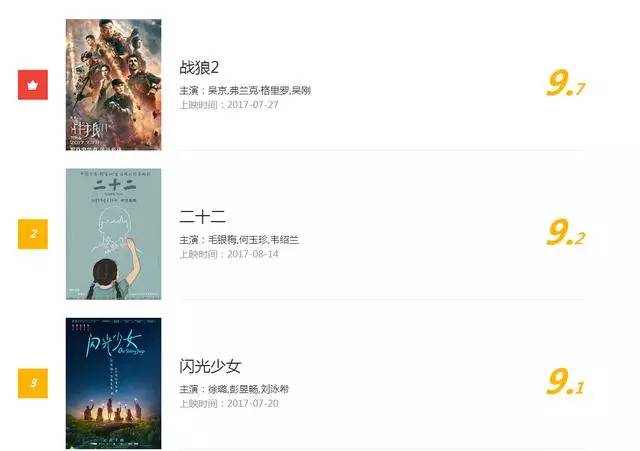Open the 闪光少女 title link
The image size is (640, 451).
(x=210, y=366)
